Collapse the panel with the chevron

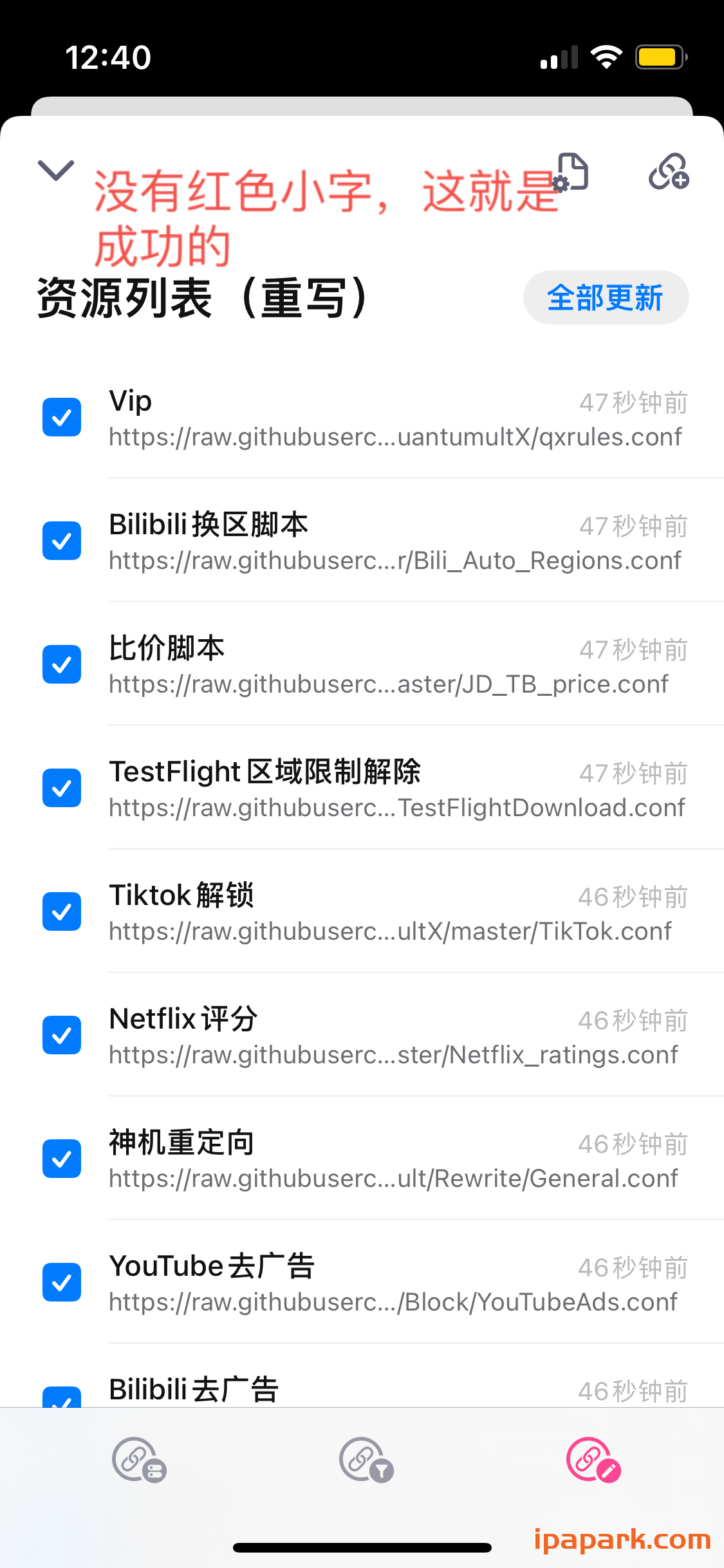(55, 169)
